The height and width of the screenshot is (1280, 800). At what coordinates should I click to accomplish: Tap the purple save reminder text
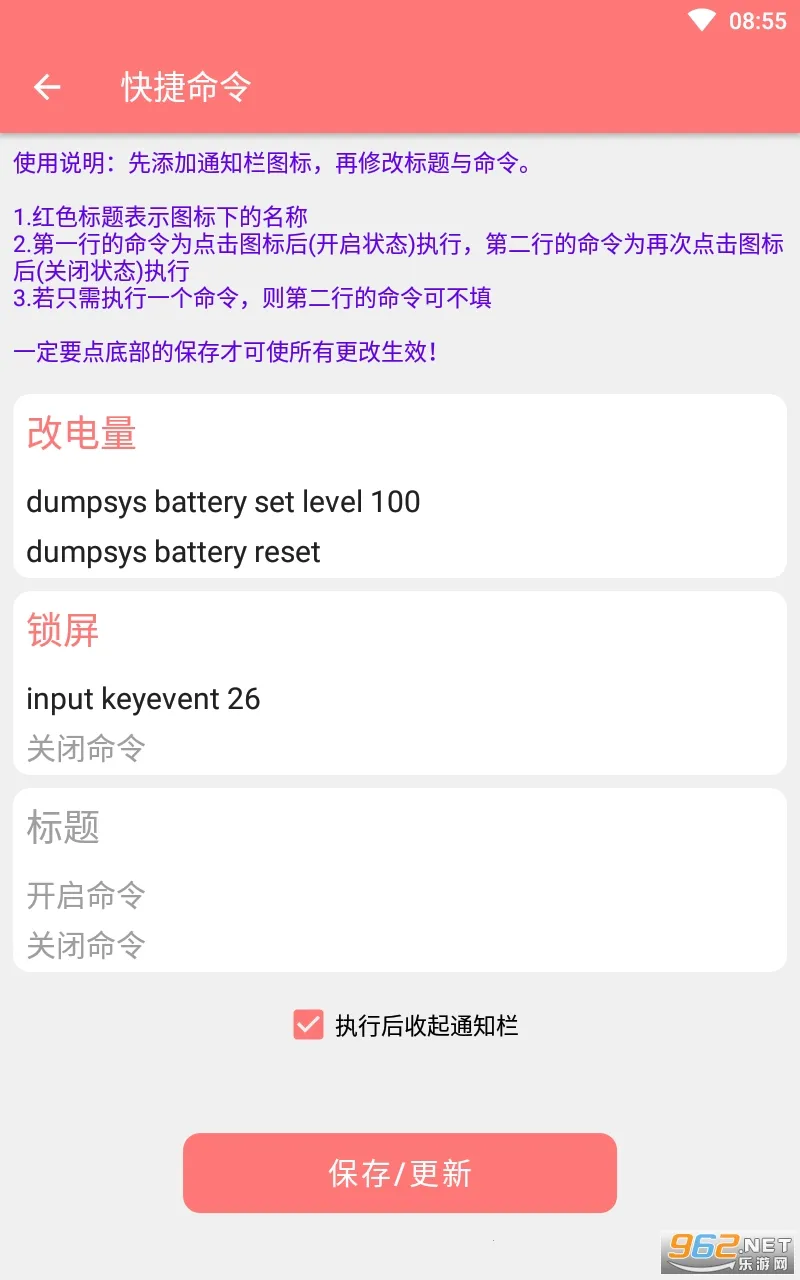pyautogui.click(x=228, y=352)
